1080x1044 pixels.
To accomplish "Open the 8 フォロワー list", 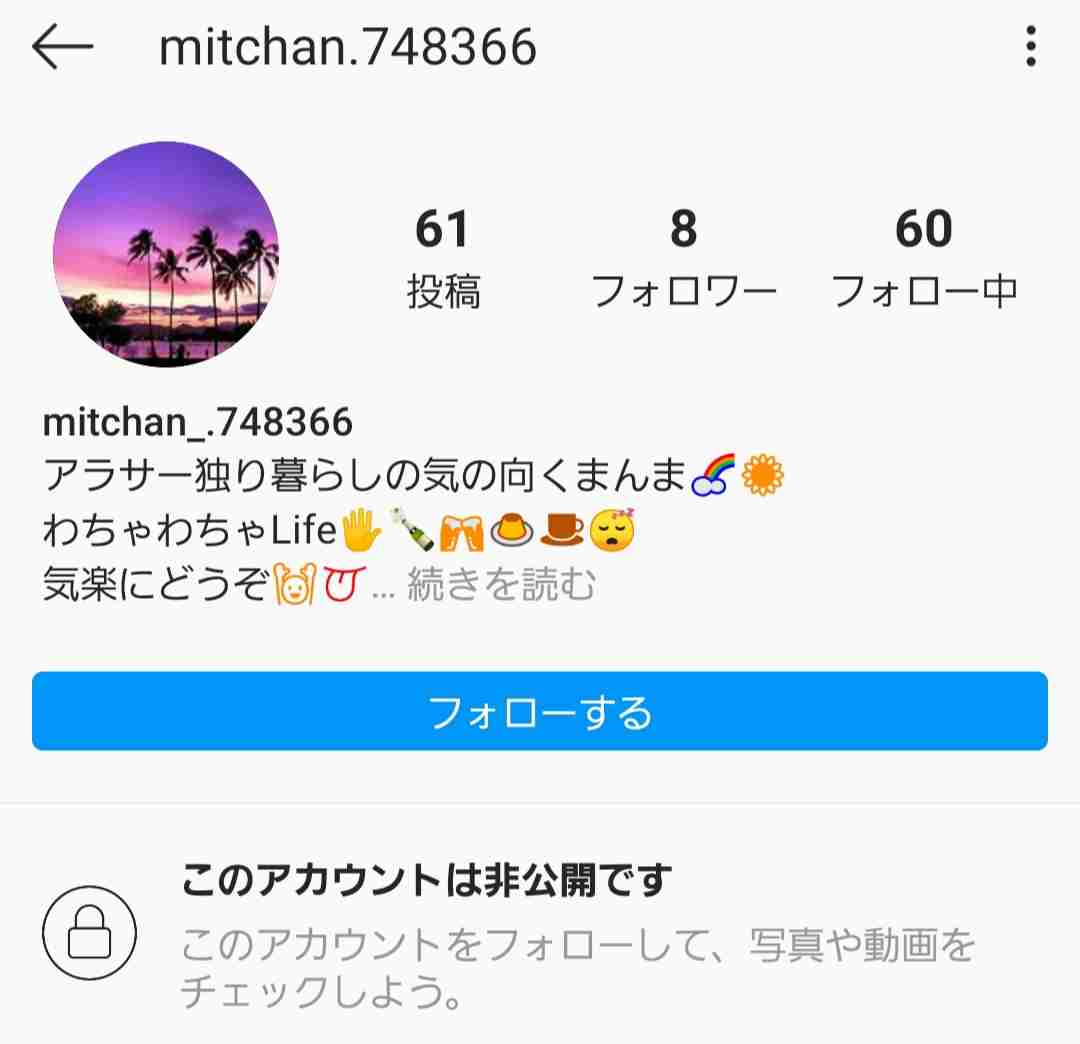I will [684, 258].
